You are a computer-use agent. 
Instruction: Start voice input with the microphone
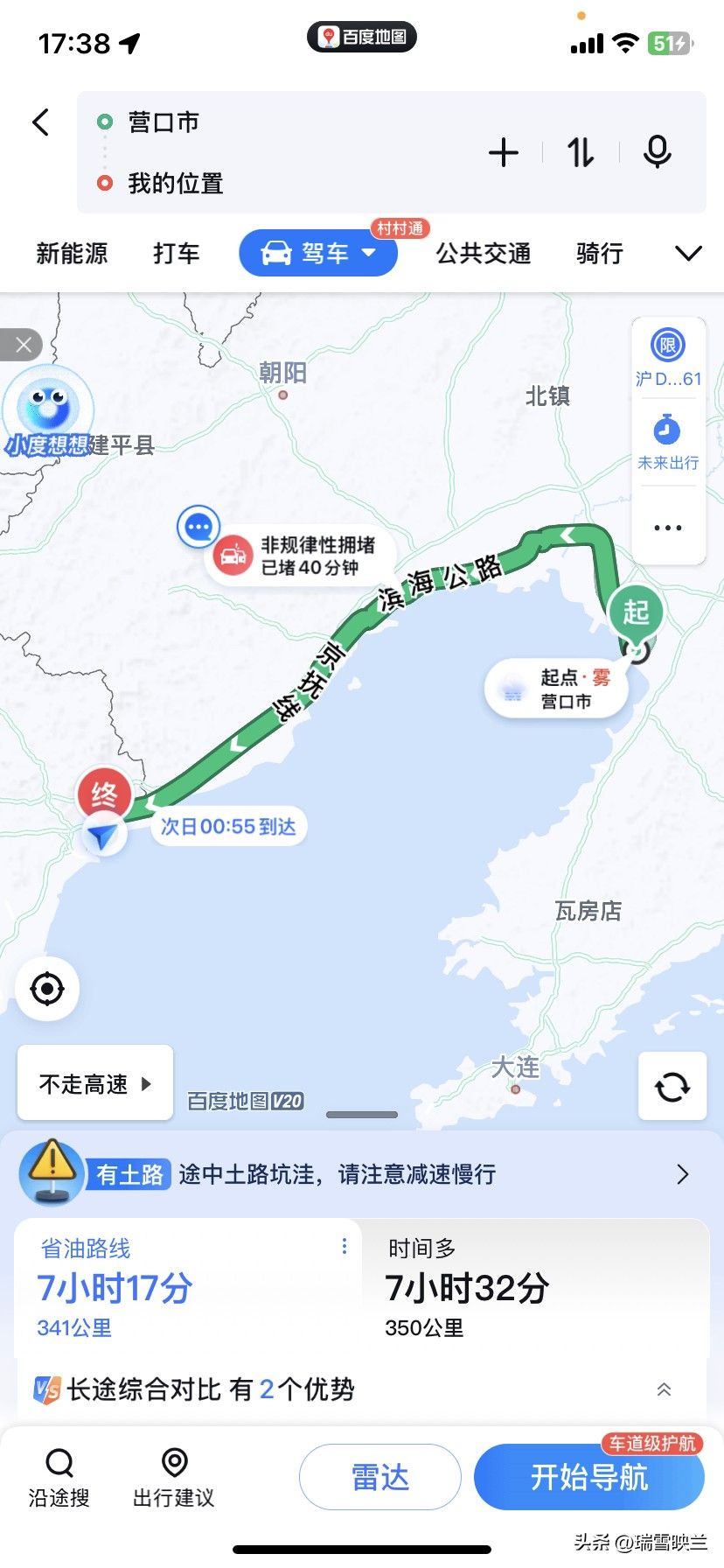(657, 153)
